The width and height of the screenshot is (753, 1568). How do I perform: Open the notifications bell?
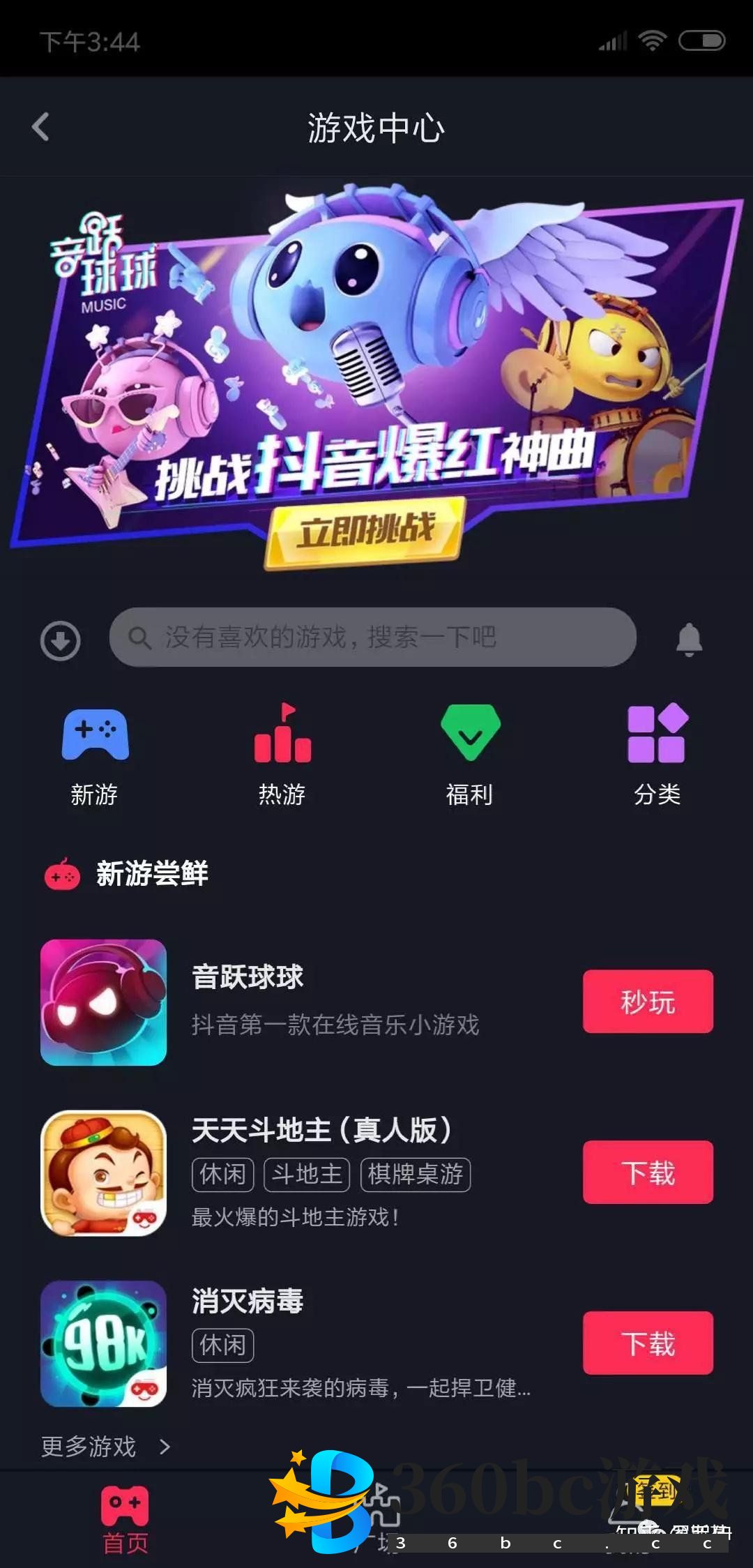(689, 639)
